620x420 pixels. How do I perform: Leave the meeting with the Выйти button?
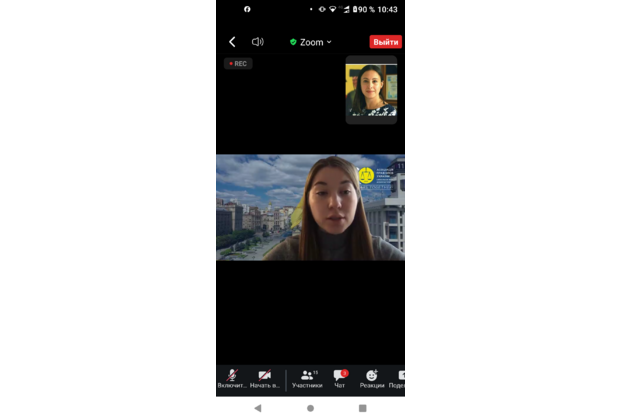[385, 42]
